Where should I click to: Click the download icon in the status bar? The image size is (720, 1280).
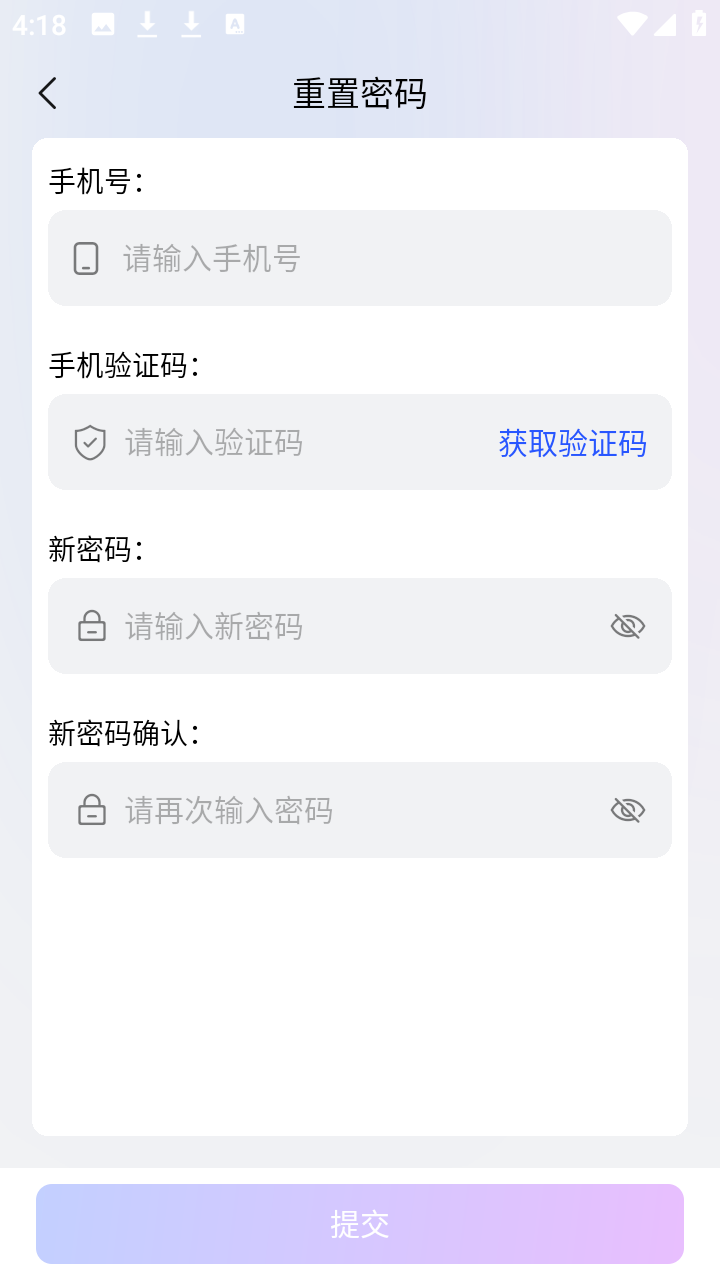[x=146, y=25]
